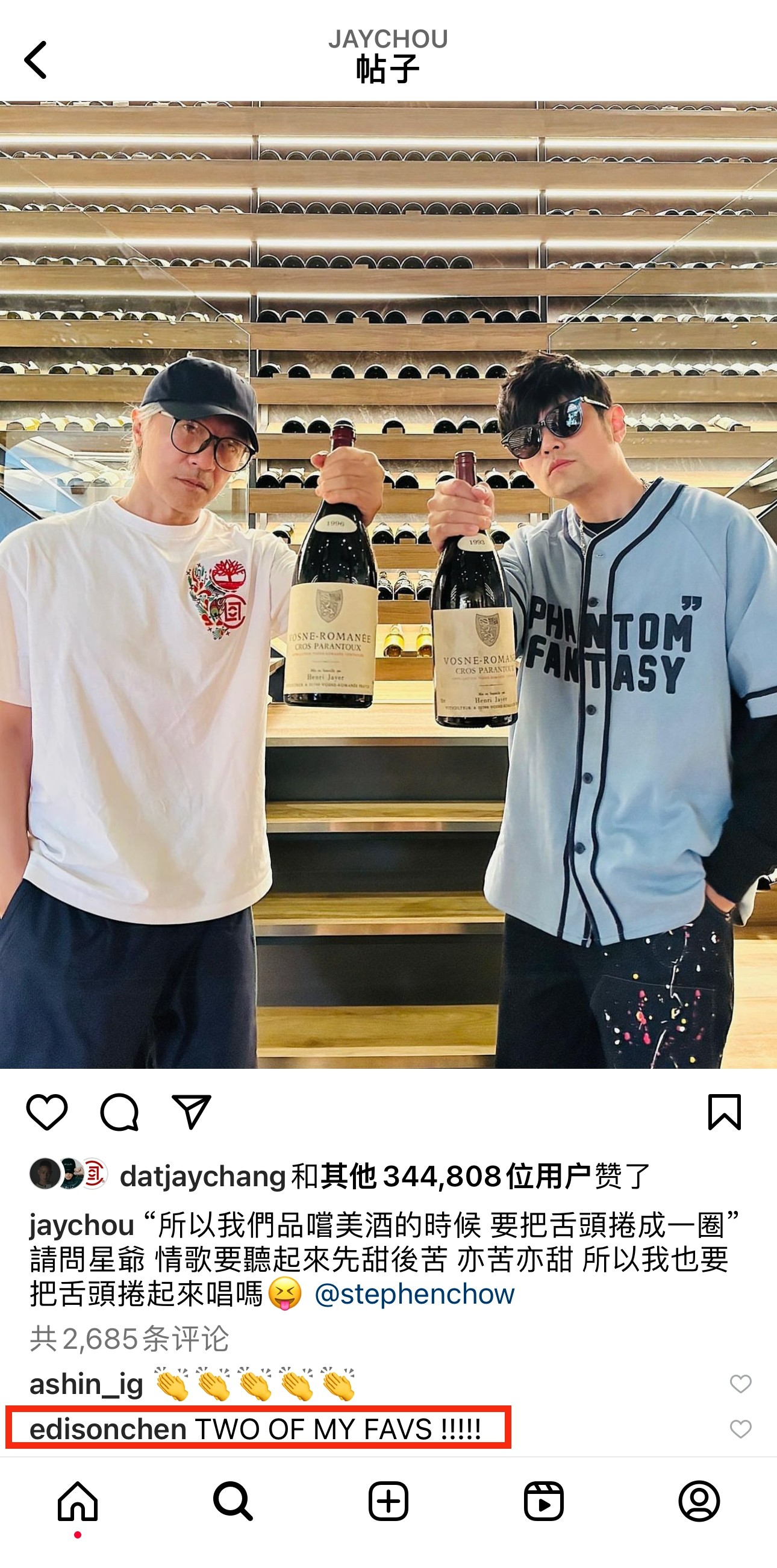Share the post with the paper plane icon
Viewport: 777px width, 1568px height.
(191, 1112)
